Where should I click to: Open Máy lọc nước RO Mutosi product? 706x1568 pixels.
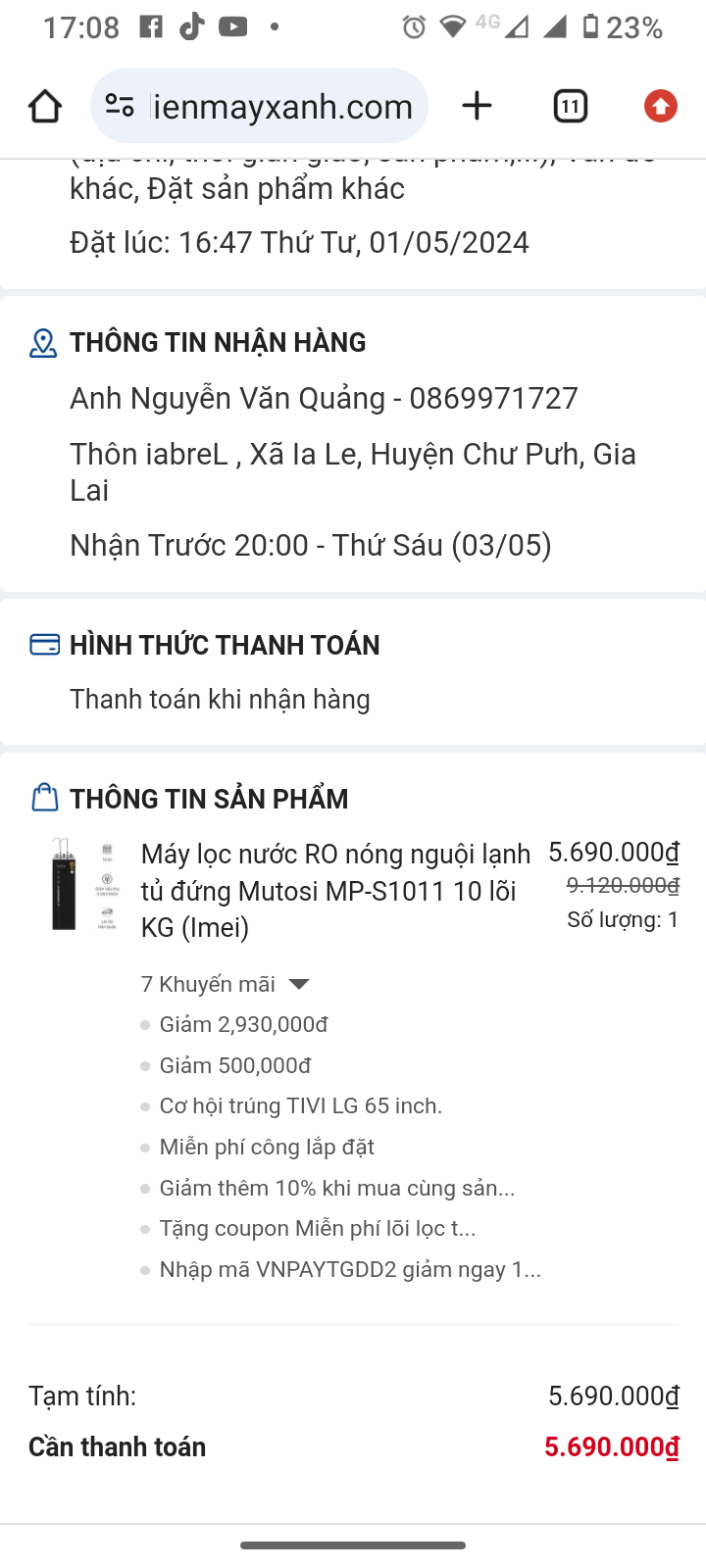tap(335, 890)
